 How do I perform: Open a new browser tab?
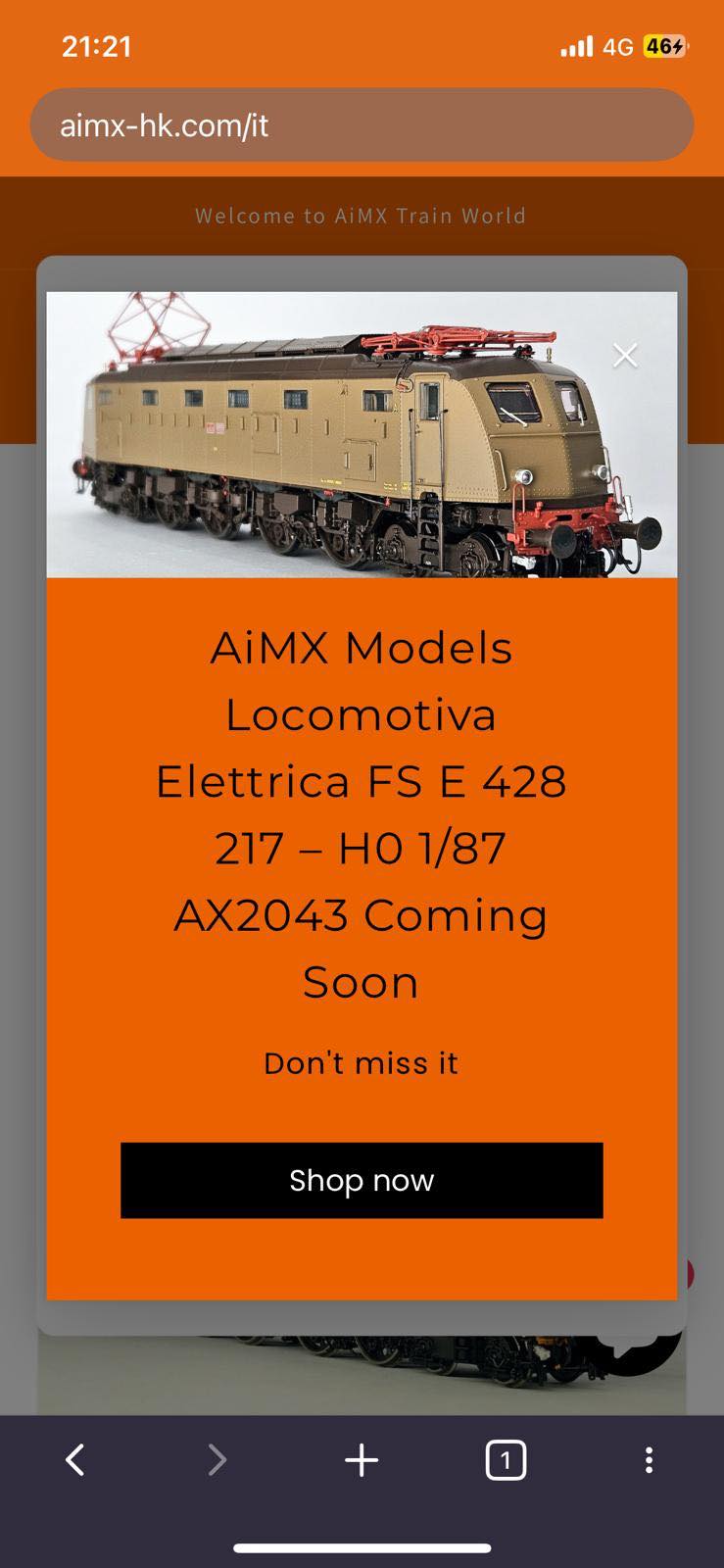coord(362,1460)
